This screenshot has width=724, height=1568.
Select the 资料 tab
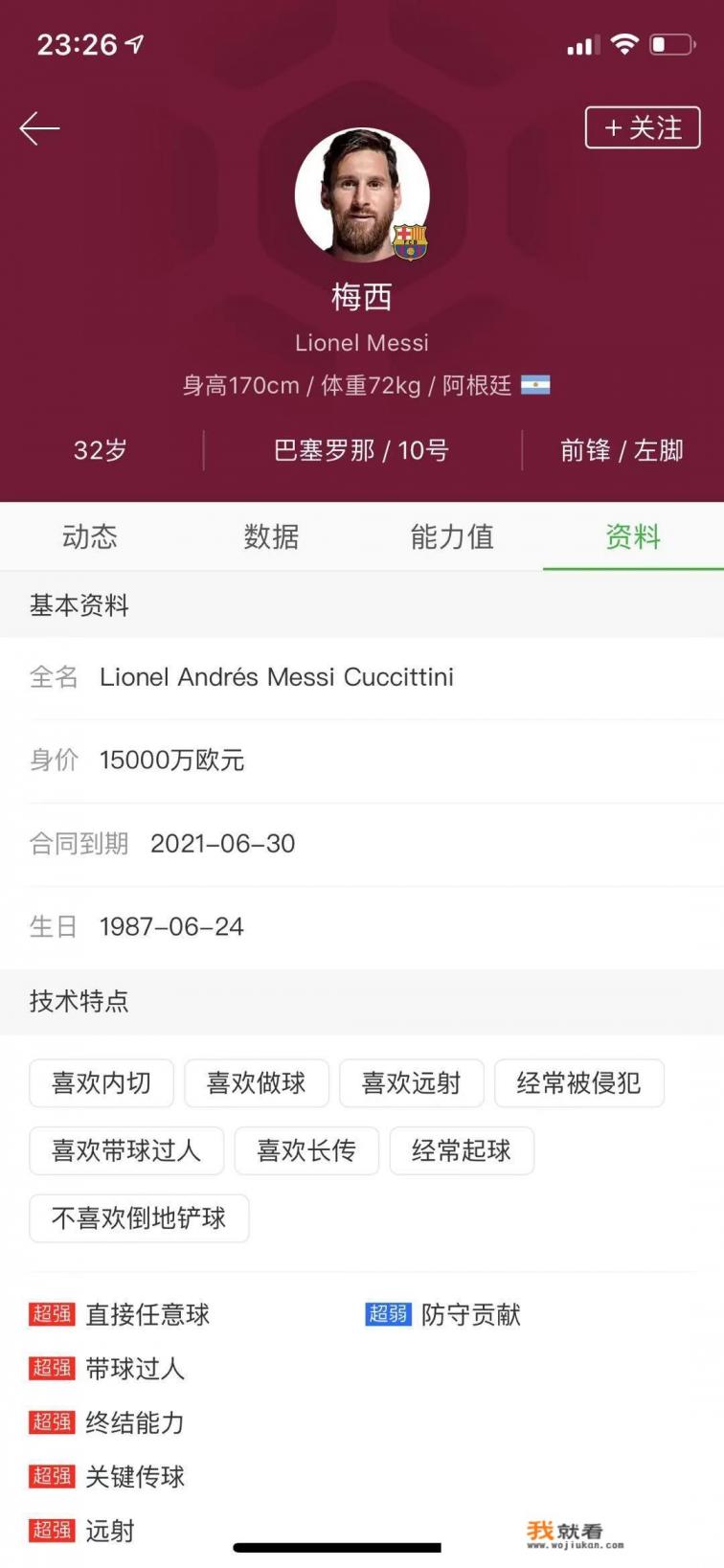click(633, 537)
